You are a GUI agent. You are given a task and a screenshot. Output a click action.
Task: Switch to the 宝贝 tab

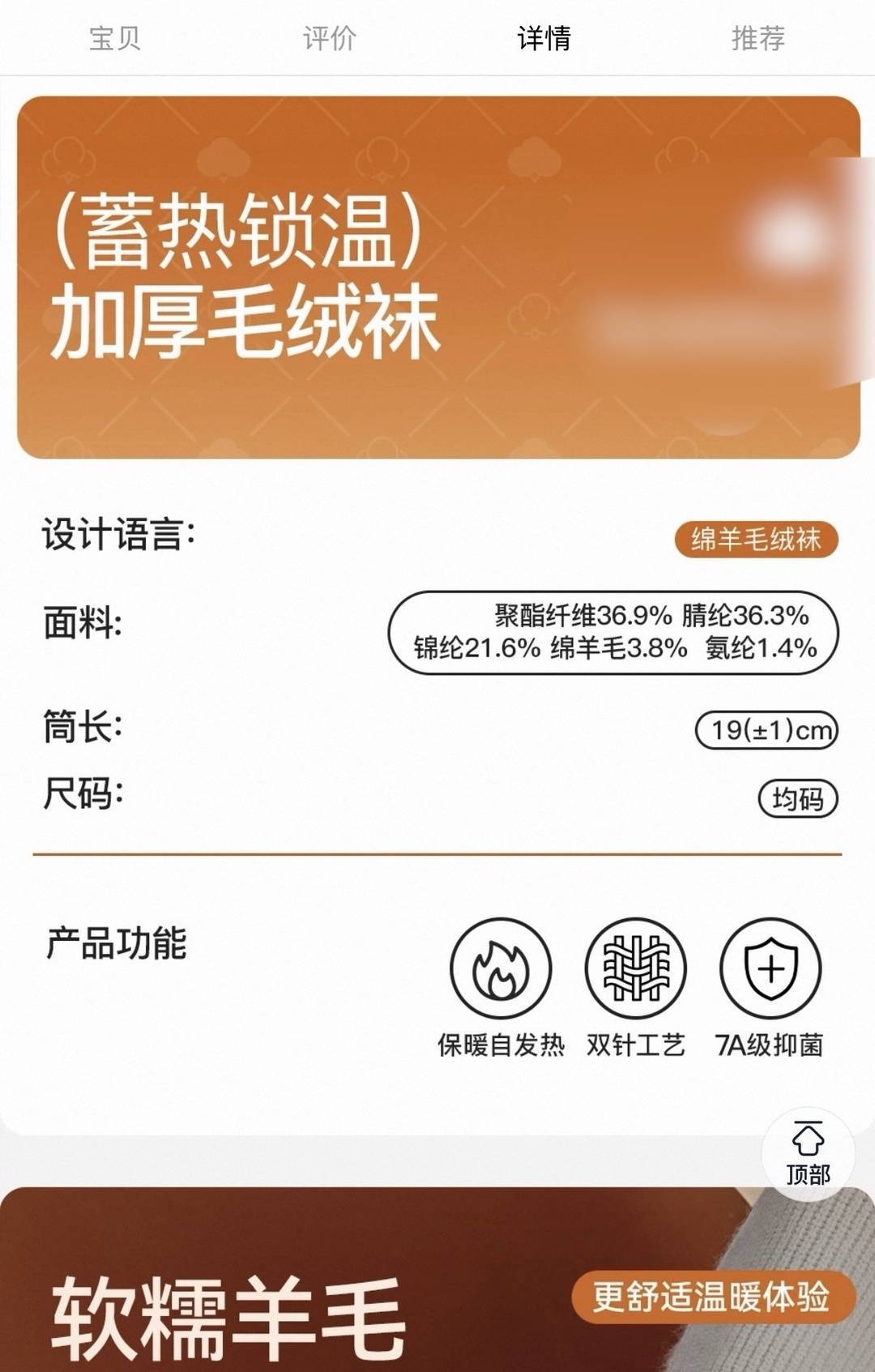[x=114, y=38]
